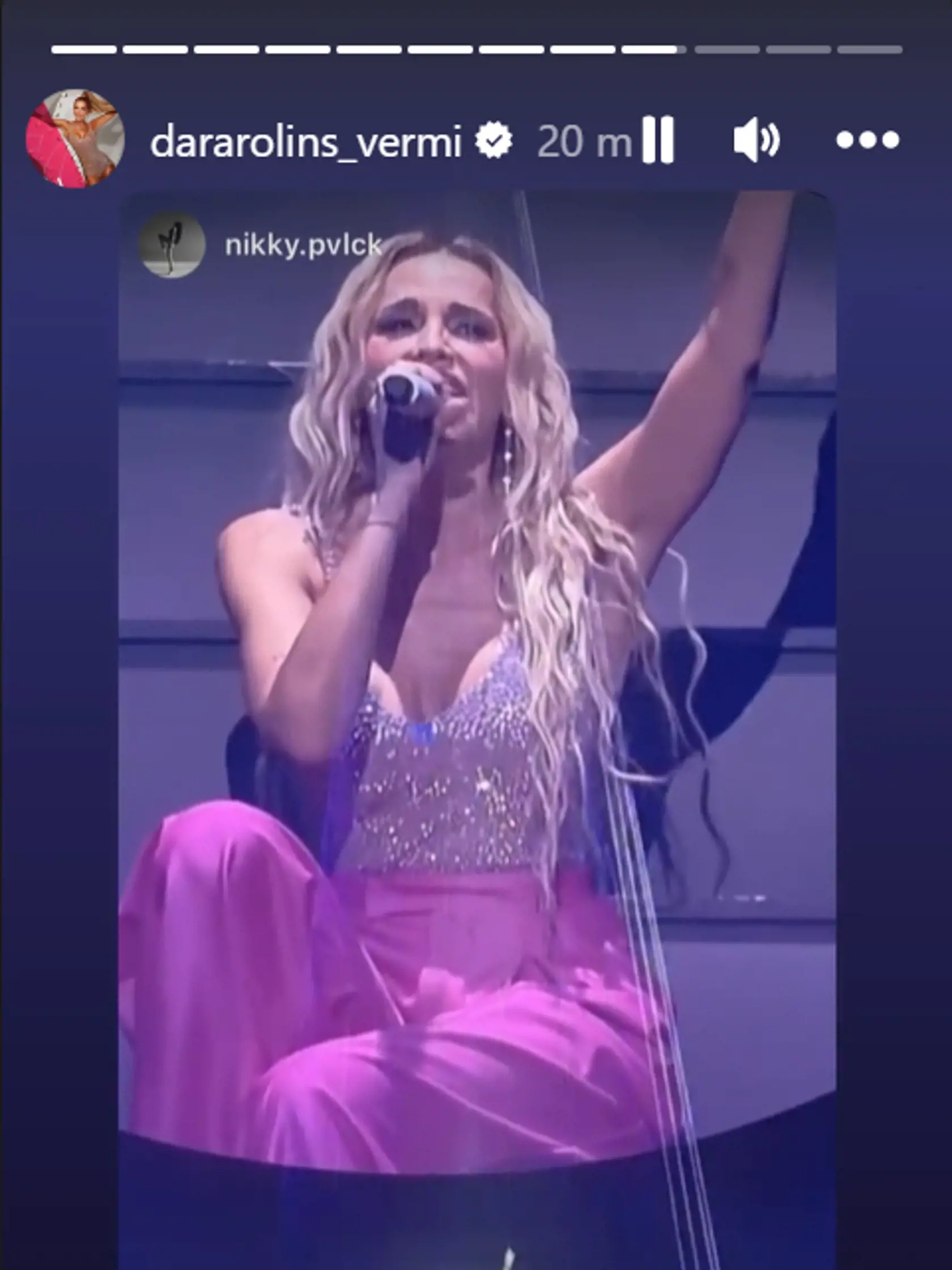This screenshot has width=952, height=1270.
Task: Open dararolins_vermi profile picture
Action: coord(75,139)
